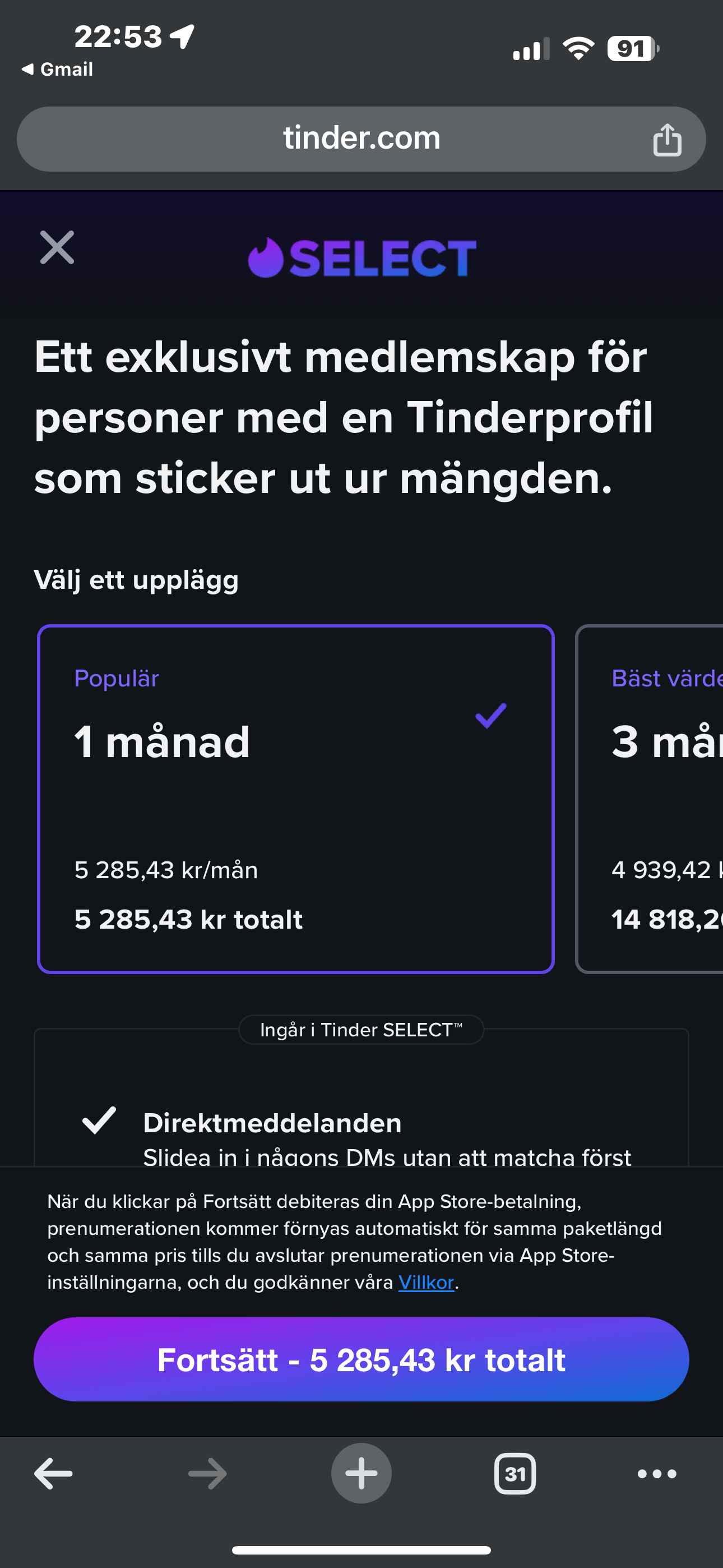Return to the Gmail app

tap(57, 70)
